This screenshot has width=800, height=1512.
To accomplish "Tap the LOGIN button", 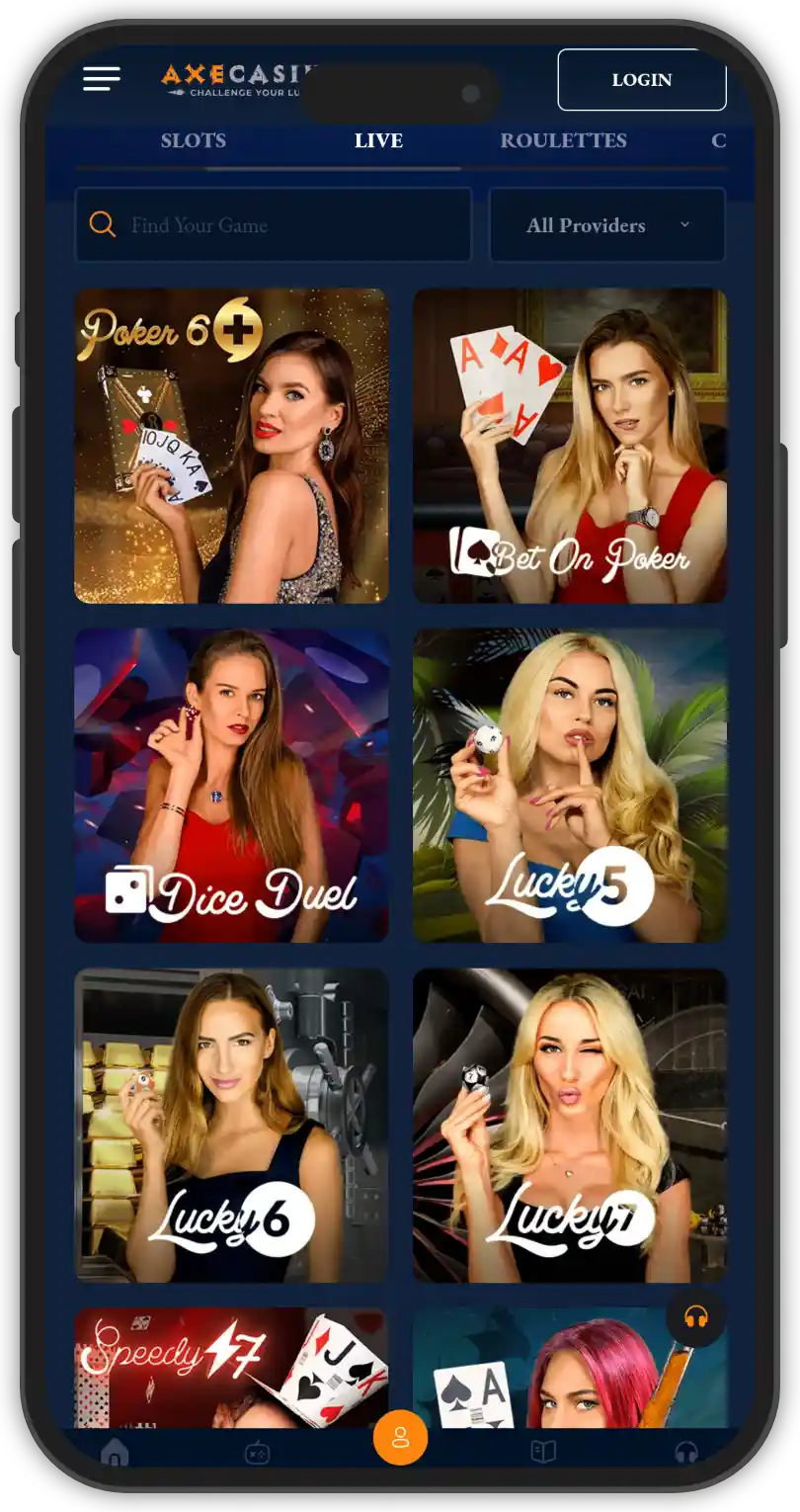I will tap(641, 80).
